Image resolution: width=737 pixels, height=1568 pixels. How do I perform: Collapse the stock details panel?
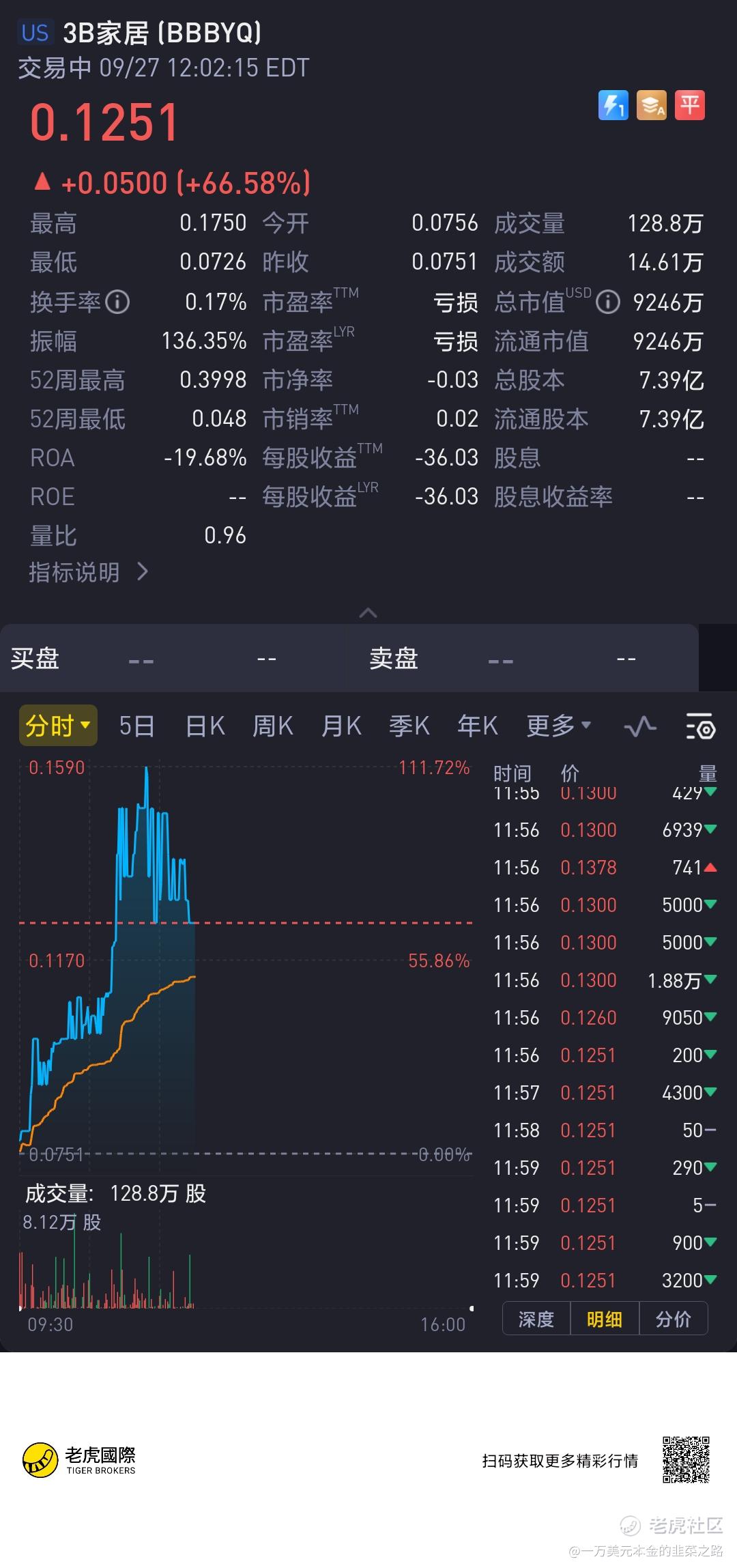(x=368, y=612)
